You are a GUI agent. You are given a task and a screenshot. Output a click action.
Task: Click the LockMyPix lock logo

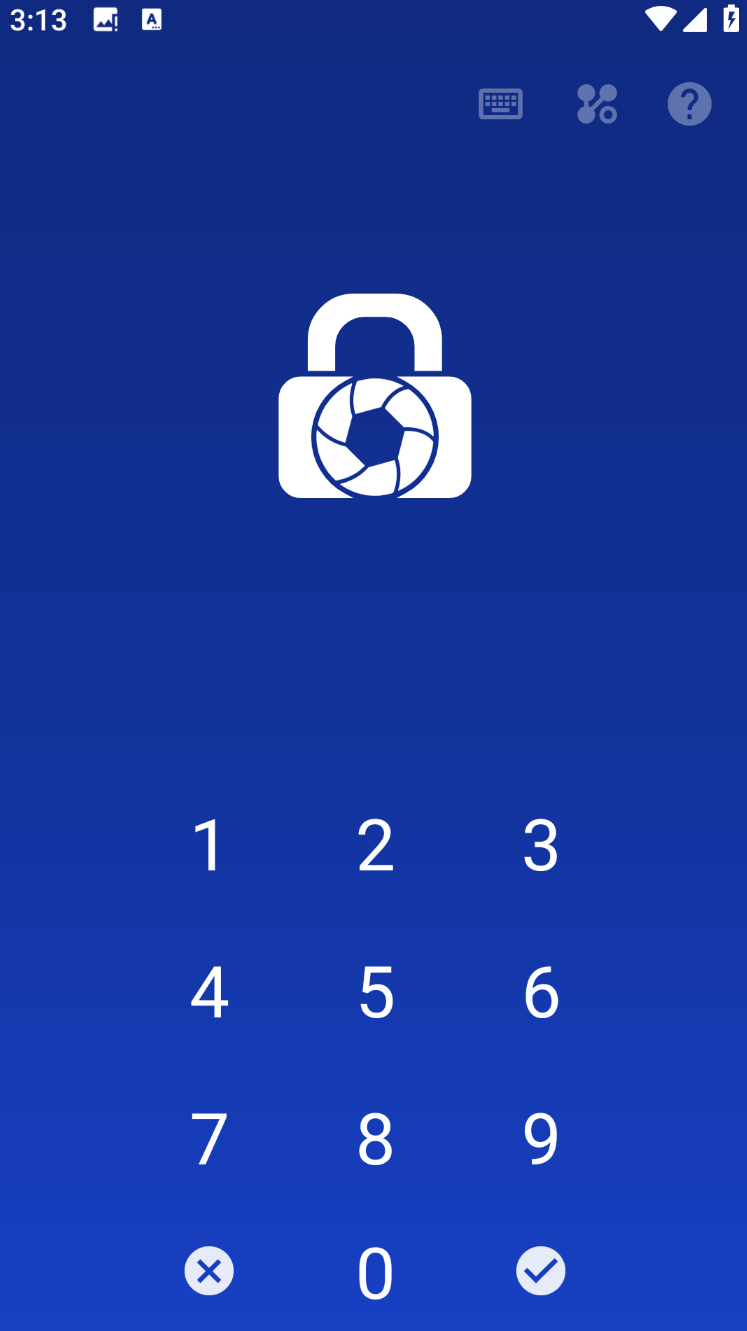click(374, 396)
